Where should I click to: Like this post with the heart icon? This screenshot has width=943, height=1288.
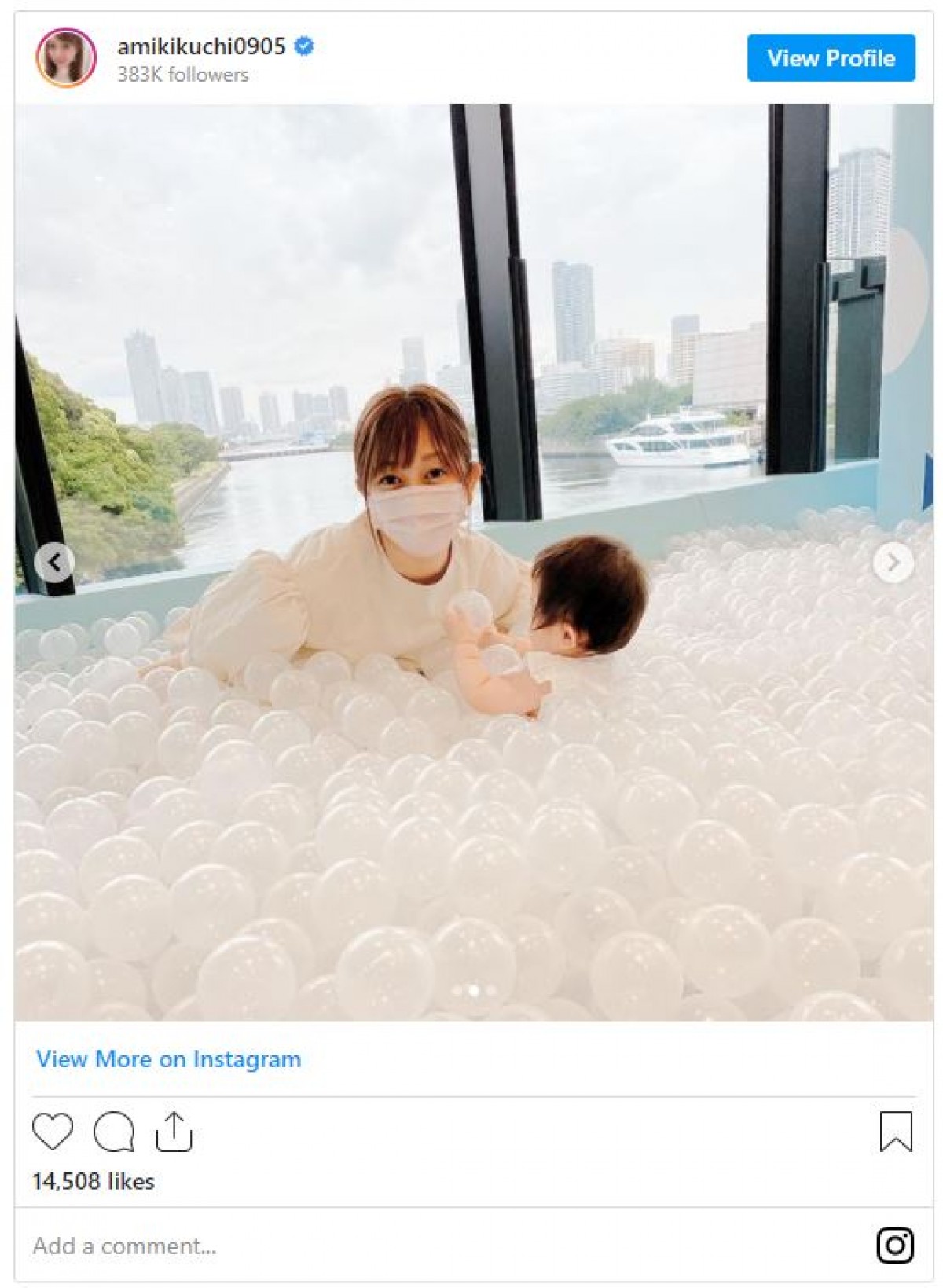coord(53,1132)
